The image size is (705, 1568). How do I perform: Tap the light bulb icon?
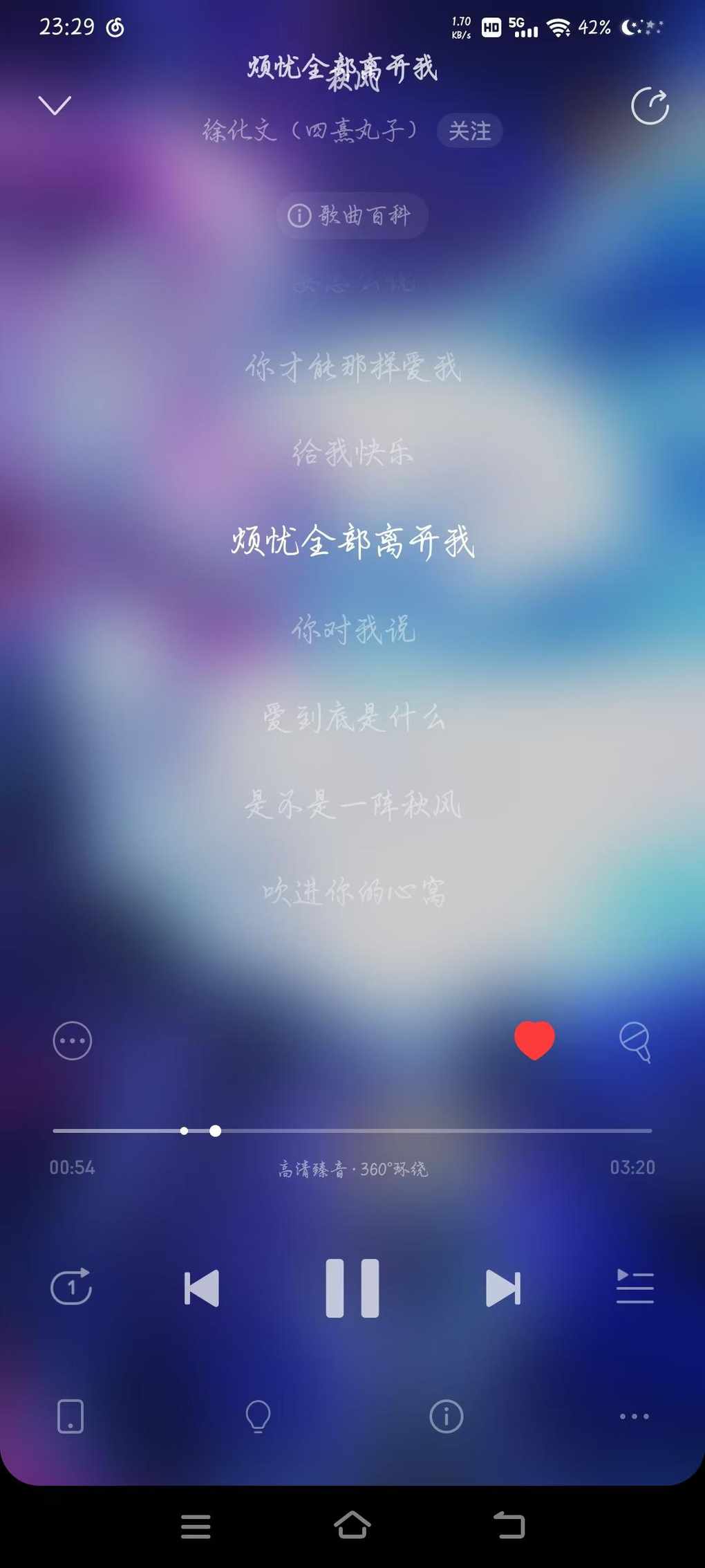click(258, 1417)
